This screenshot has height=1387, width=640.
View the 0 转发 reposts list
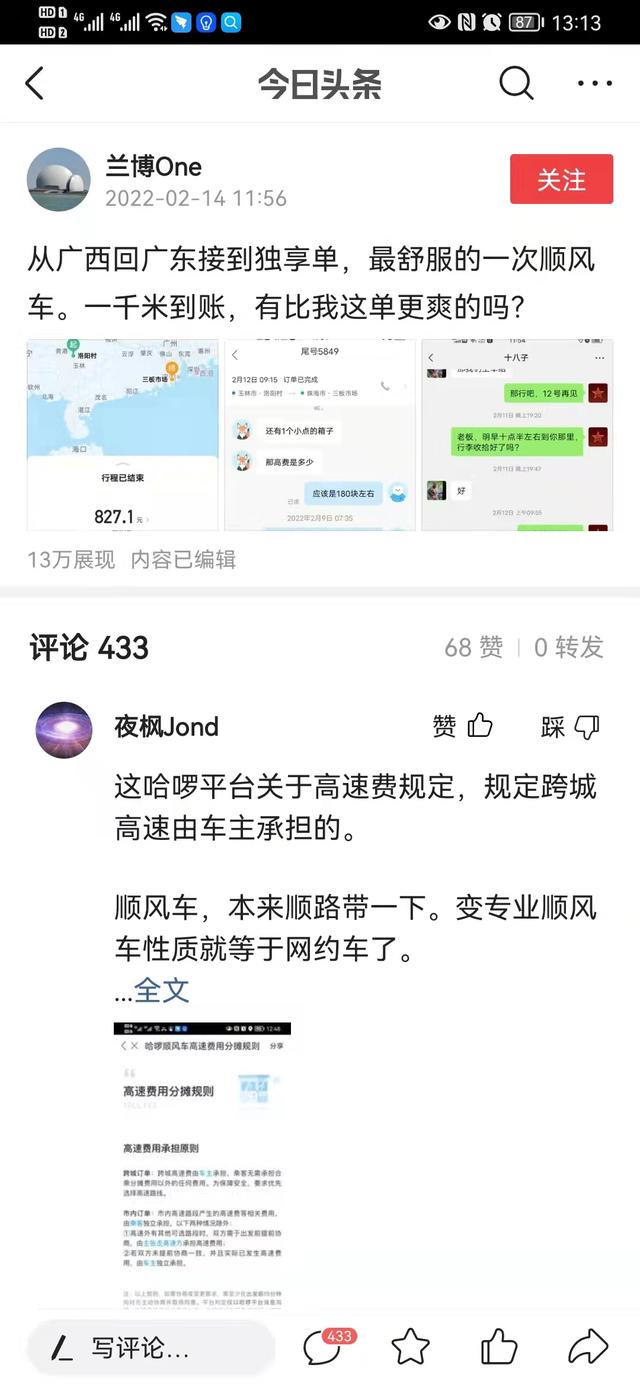coord(568,647)
